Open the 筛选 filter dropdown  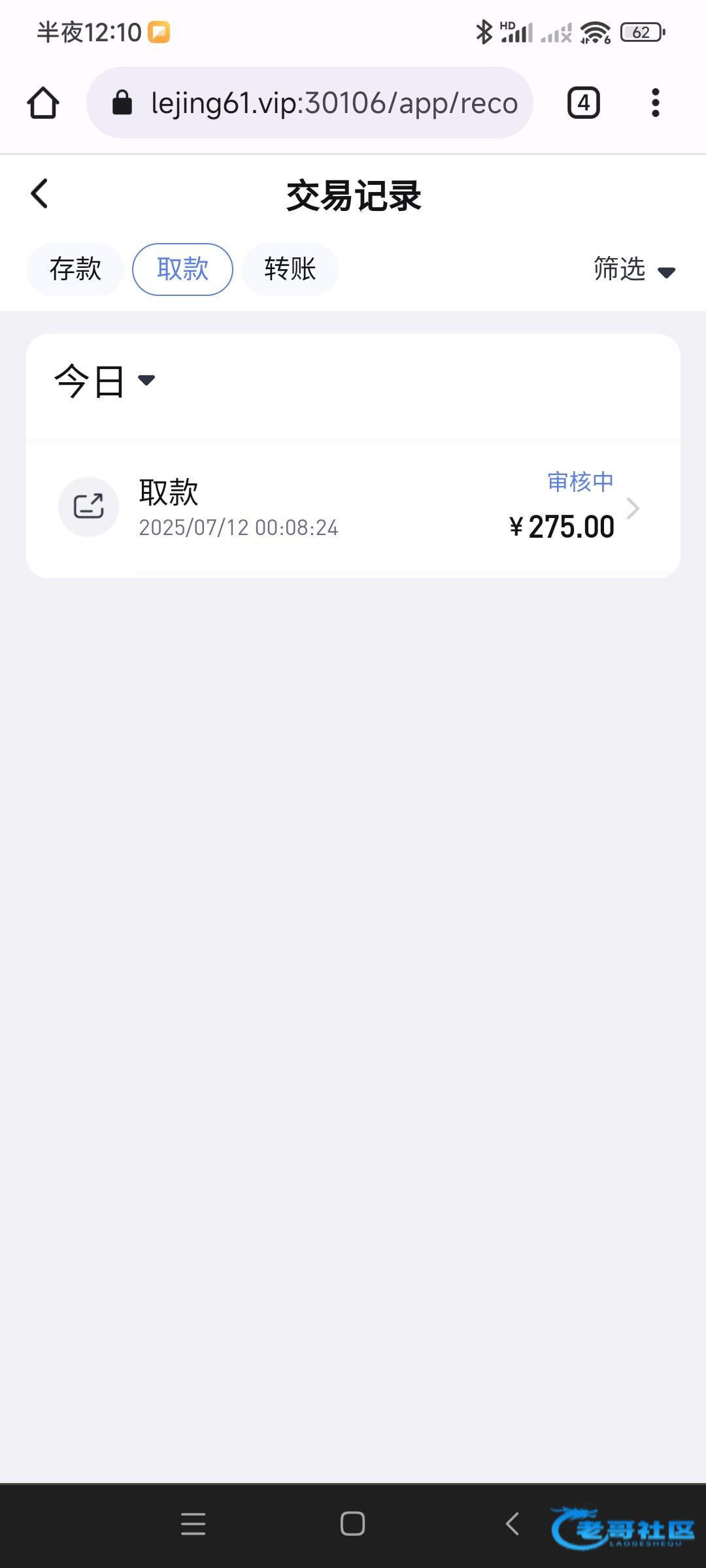click(634, 269)
